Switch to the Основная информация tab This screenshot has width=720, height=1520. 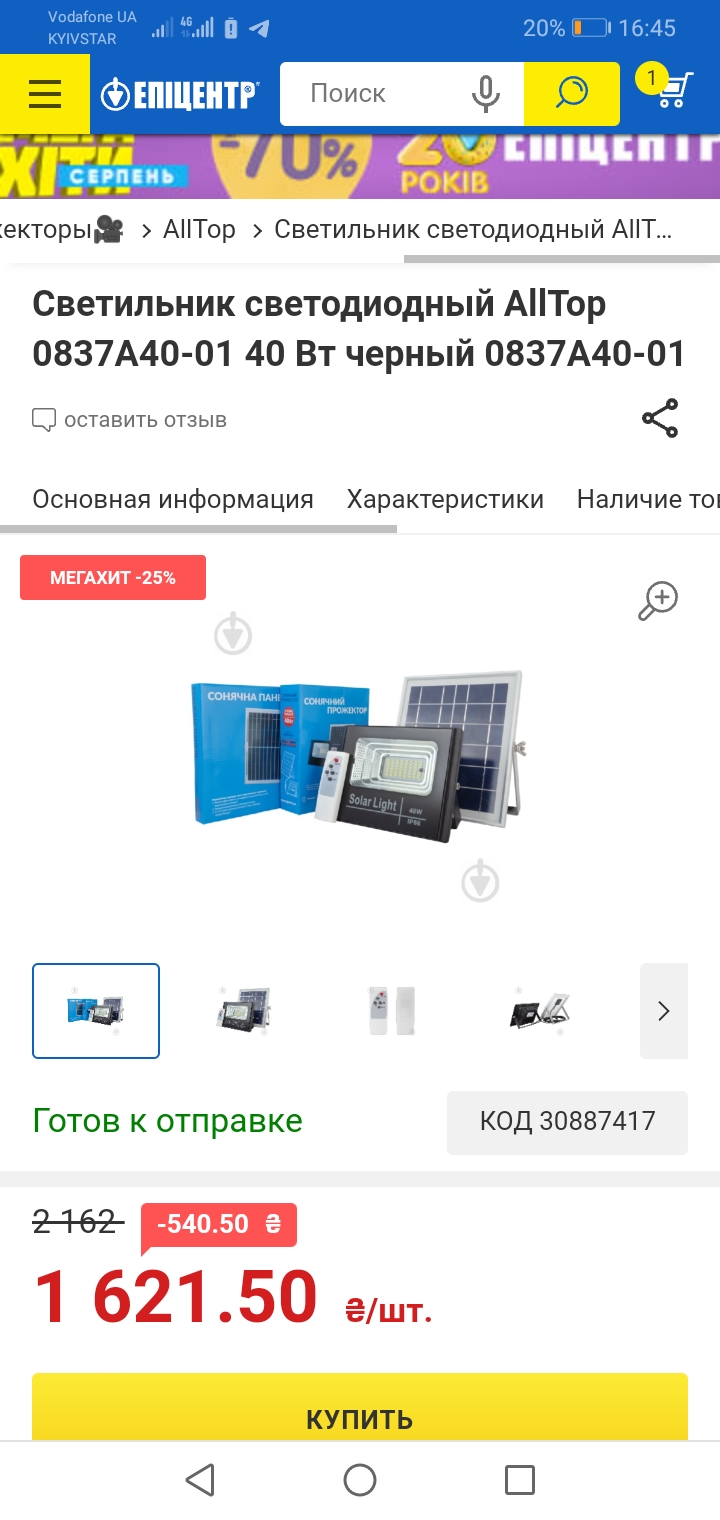[173, 499]
